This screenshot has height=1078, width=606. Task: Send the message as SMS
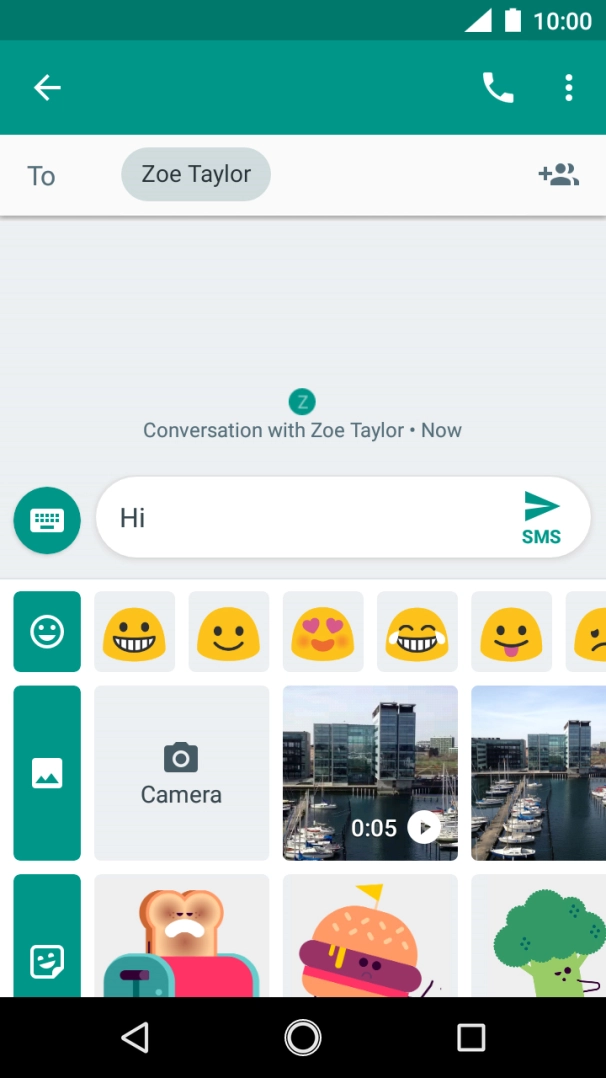tap(541, 518)
